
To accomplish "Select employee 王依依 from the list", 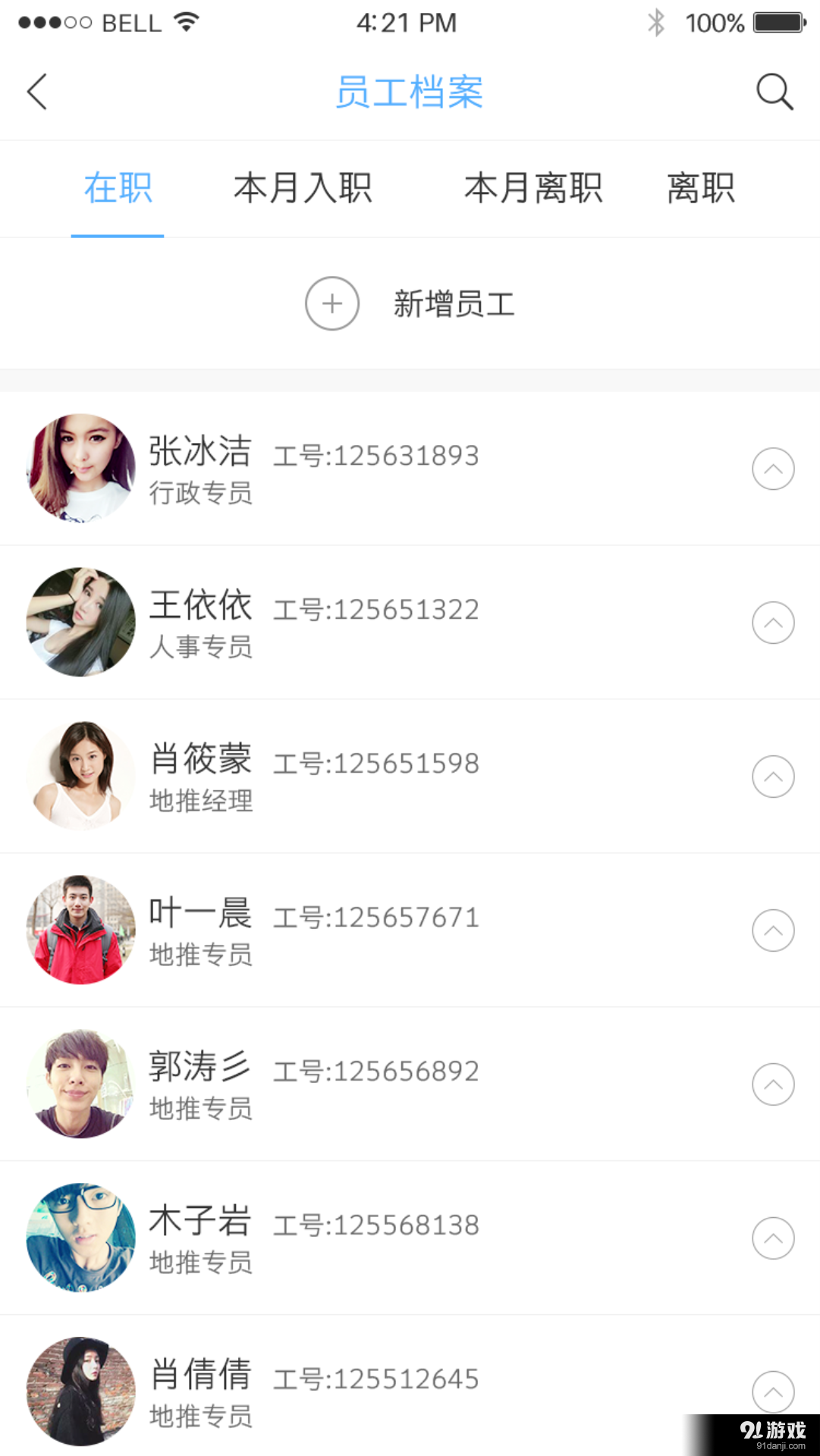I will (200, 607).
